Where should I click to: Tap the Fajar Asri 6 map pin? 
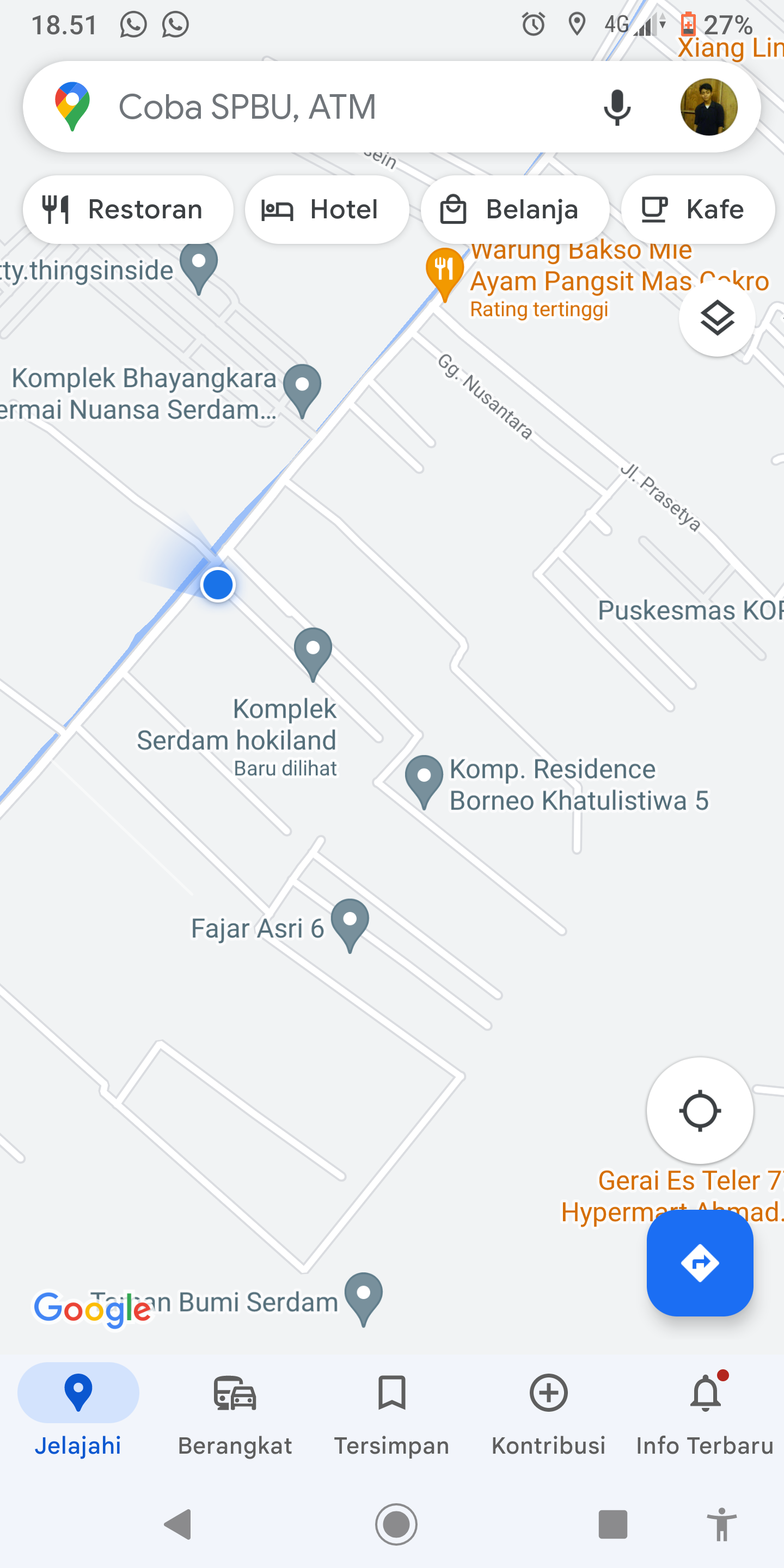[350, 923]
